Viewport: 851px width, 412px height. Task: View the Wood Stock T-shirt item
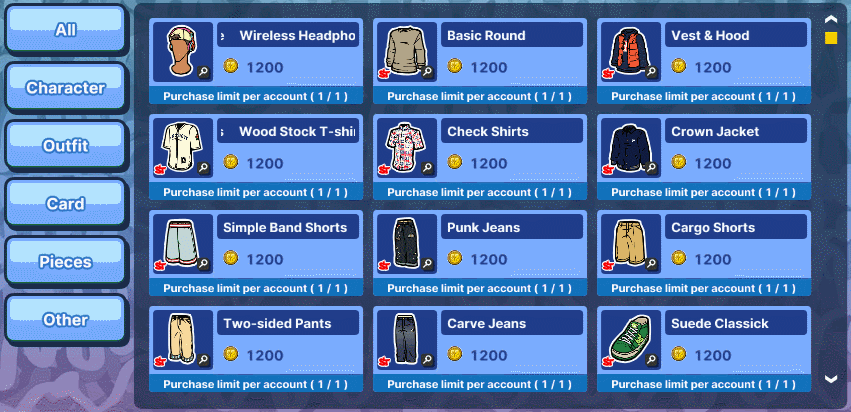point(256,156)
